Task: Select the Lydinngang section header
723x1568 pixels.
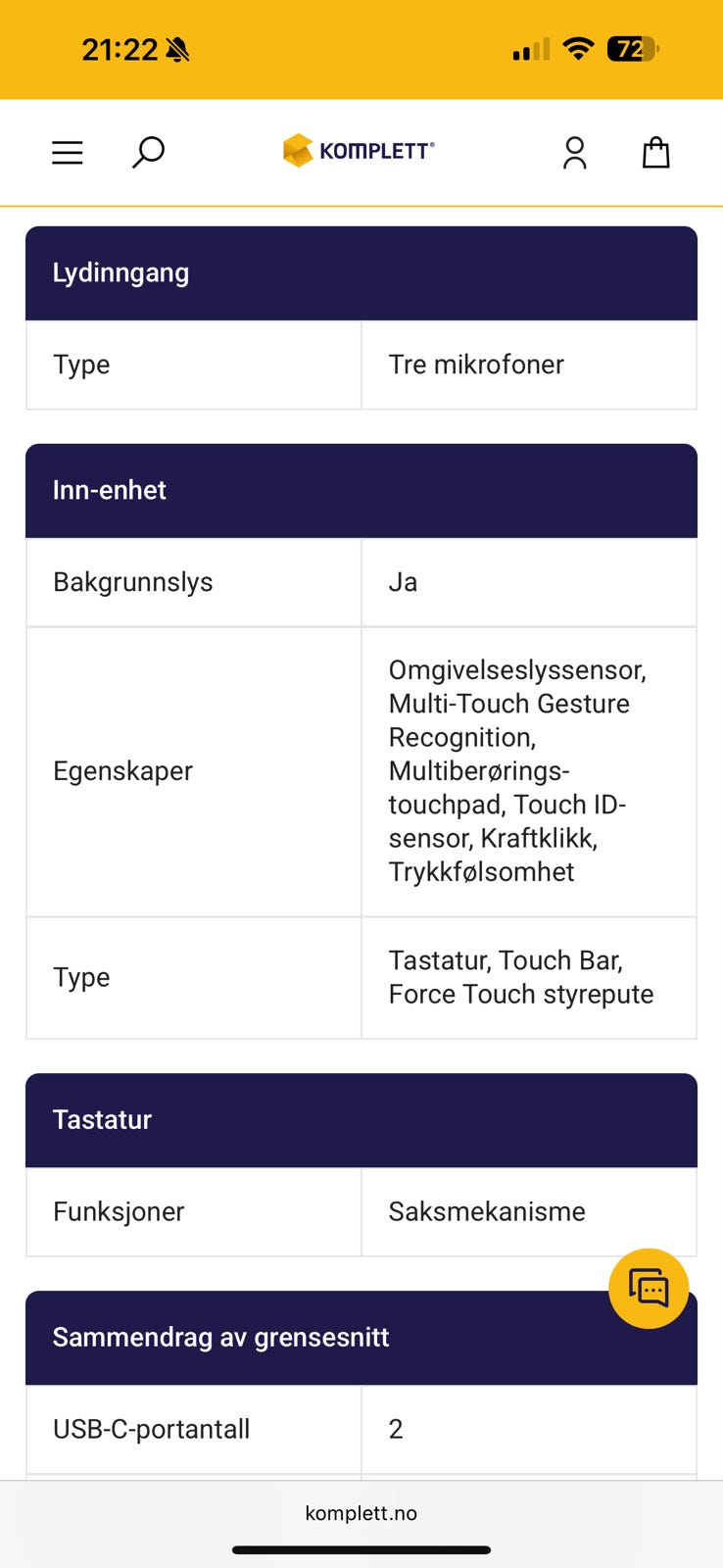Action: tap(120, 273)
